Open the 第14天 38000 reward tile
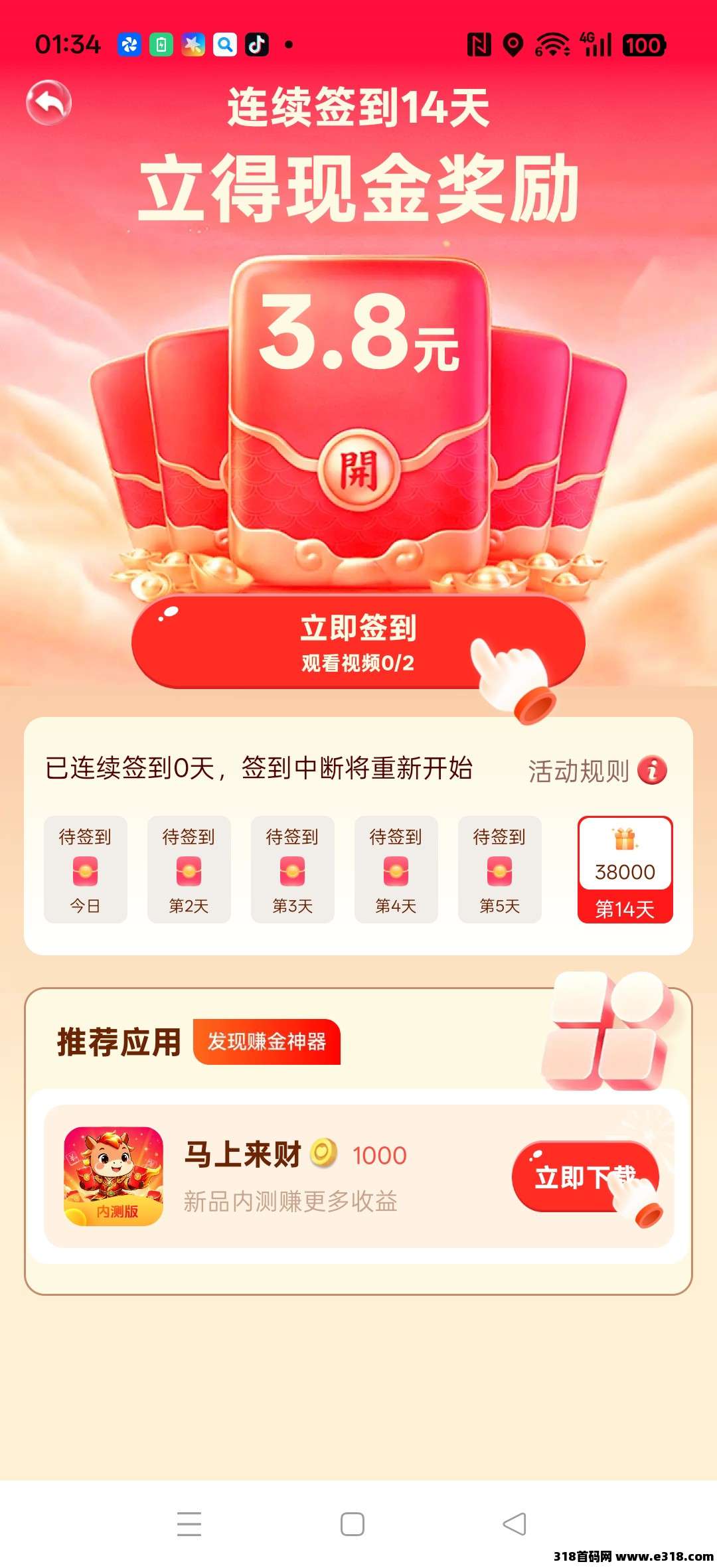The height and width of the screenshot is (1568, 717). pos(625,870)
